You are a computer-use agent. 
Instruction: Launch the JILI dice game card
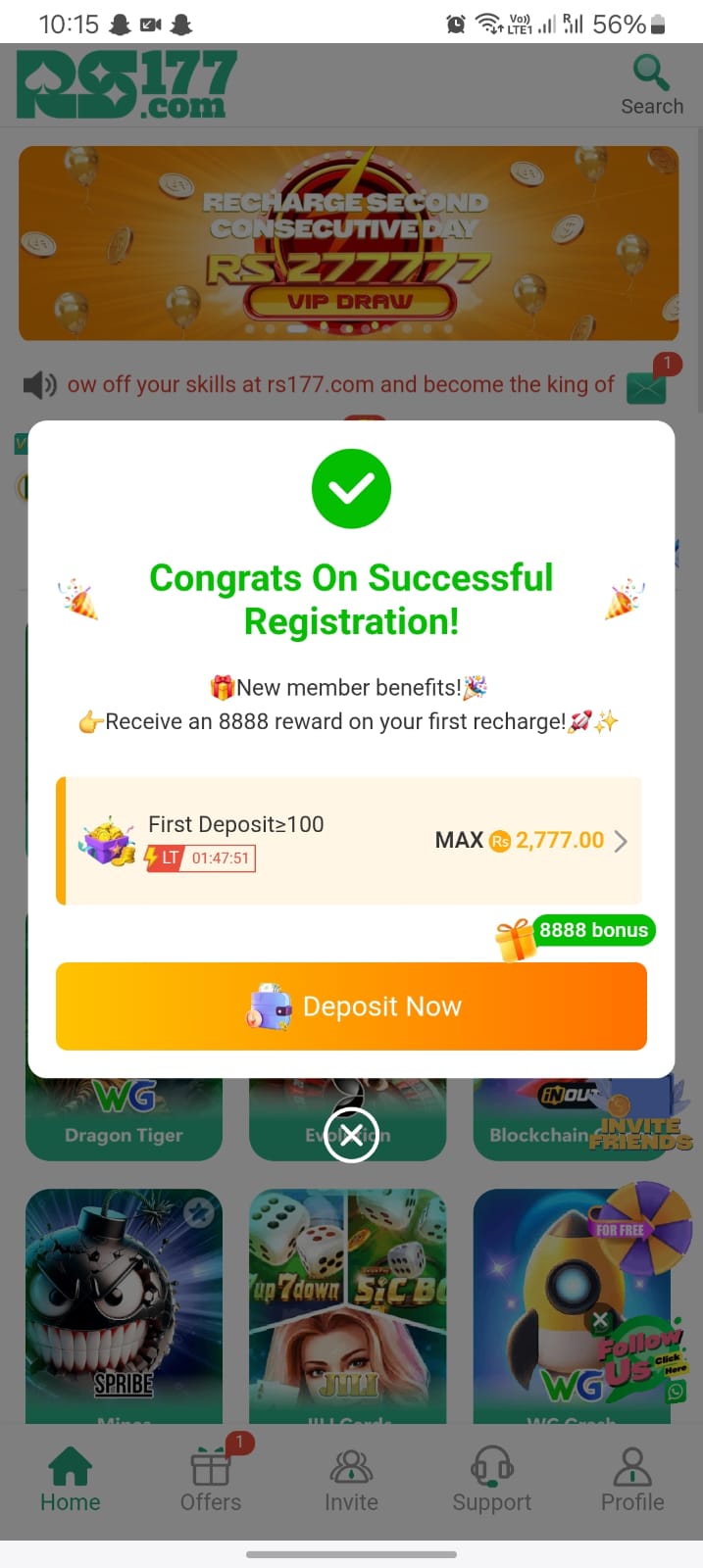tap(347, 1303)
